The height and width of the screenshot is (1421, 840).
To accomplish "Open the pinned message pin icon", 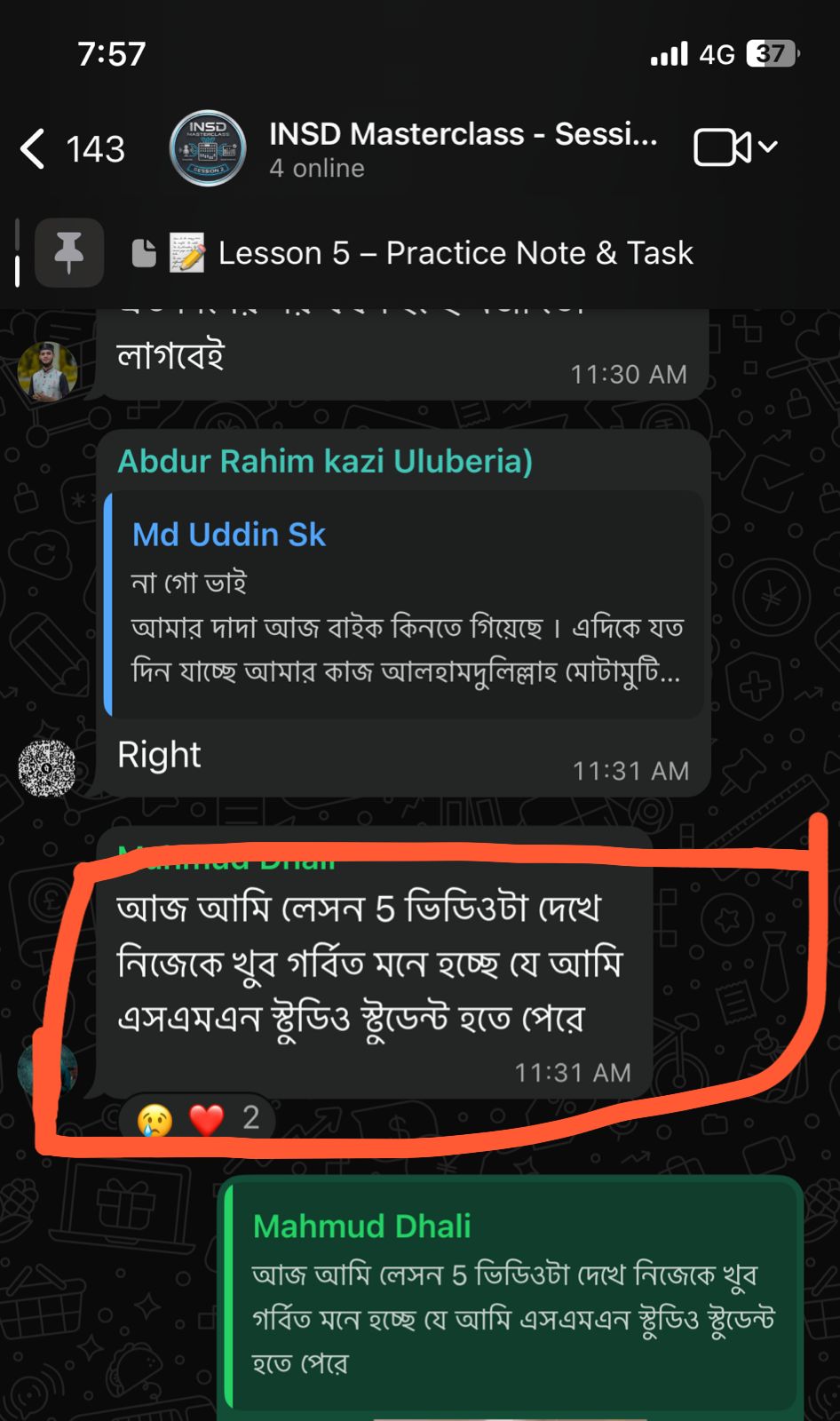I will [x=68, y=253].
